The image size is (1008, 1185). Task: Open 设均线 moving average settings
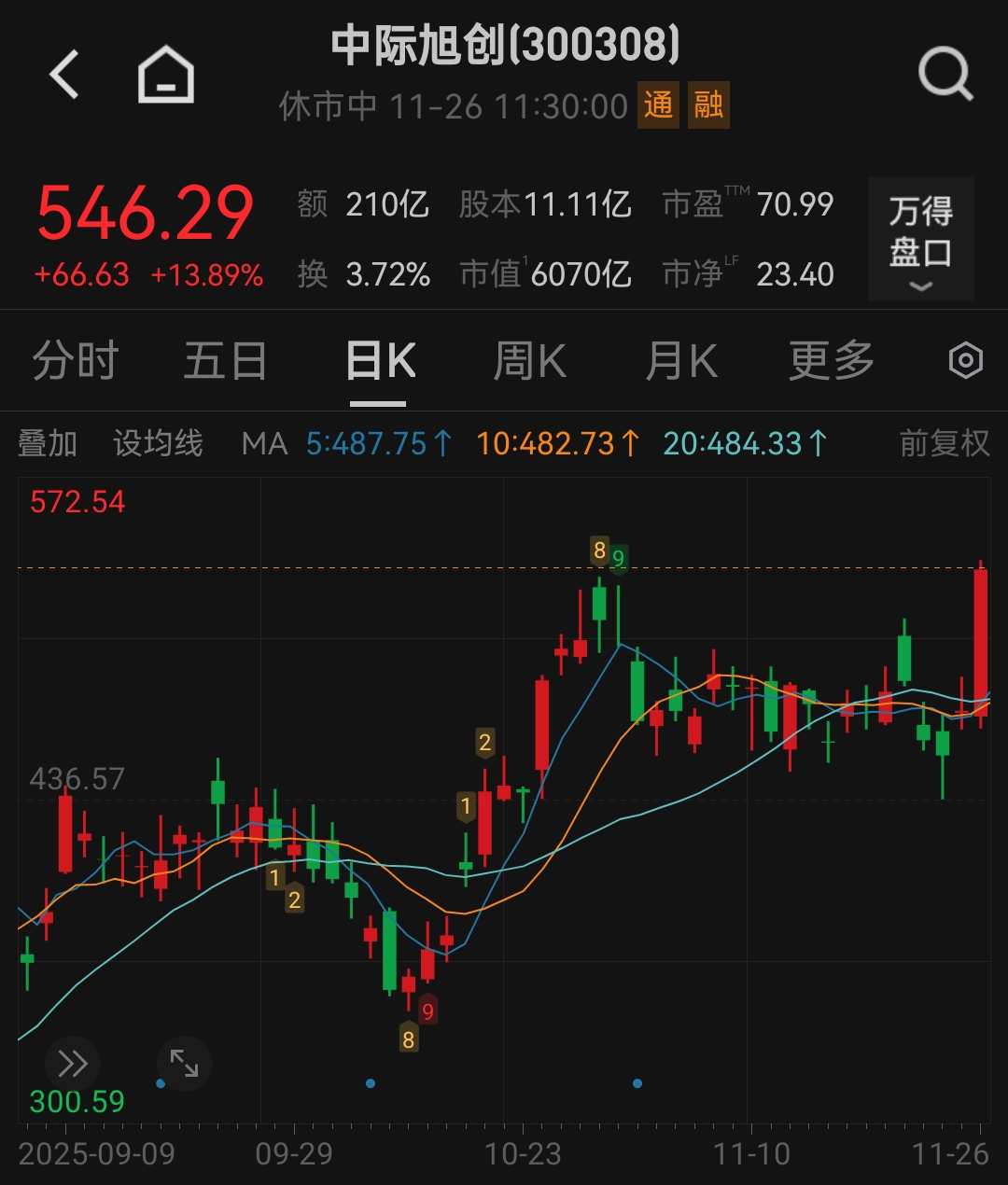click(x=158, y=443)
